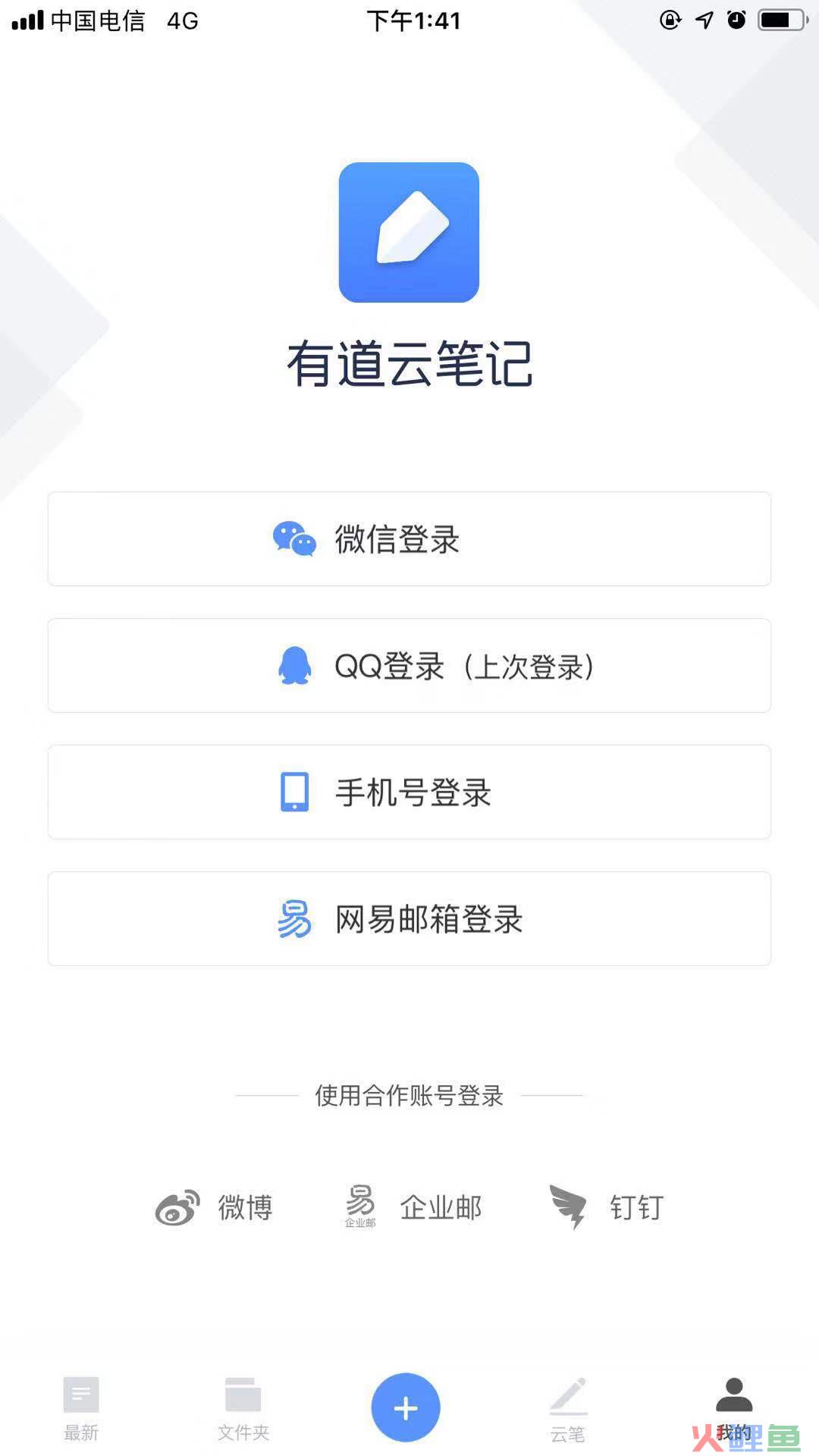This screenshot has height=1456, width=819.
Task: Log in with 微博 partner account
Action: (x=214, y=1207)
